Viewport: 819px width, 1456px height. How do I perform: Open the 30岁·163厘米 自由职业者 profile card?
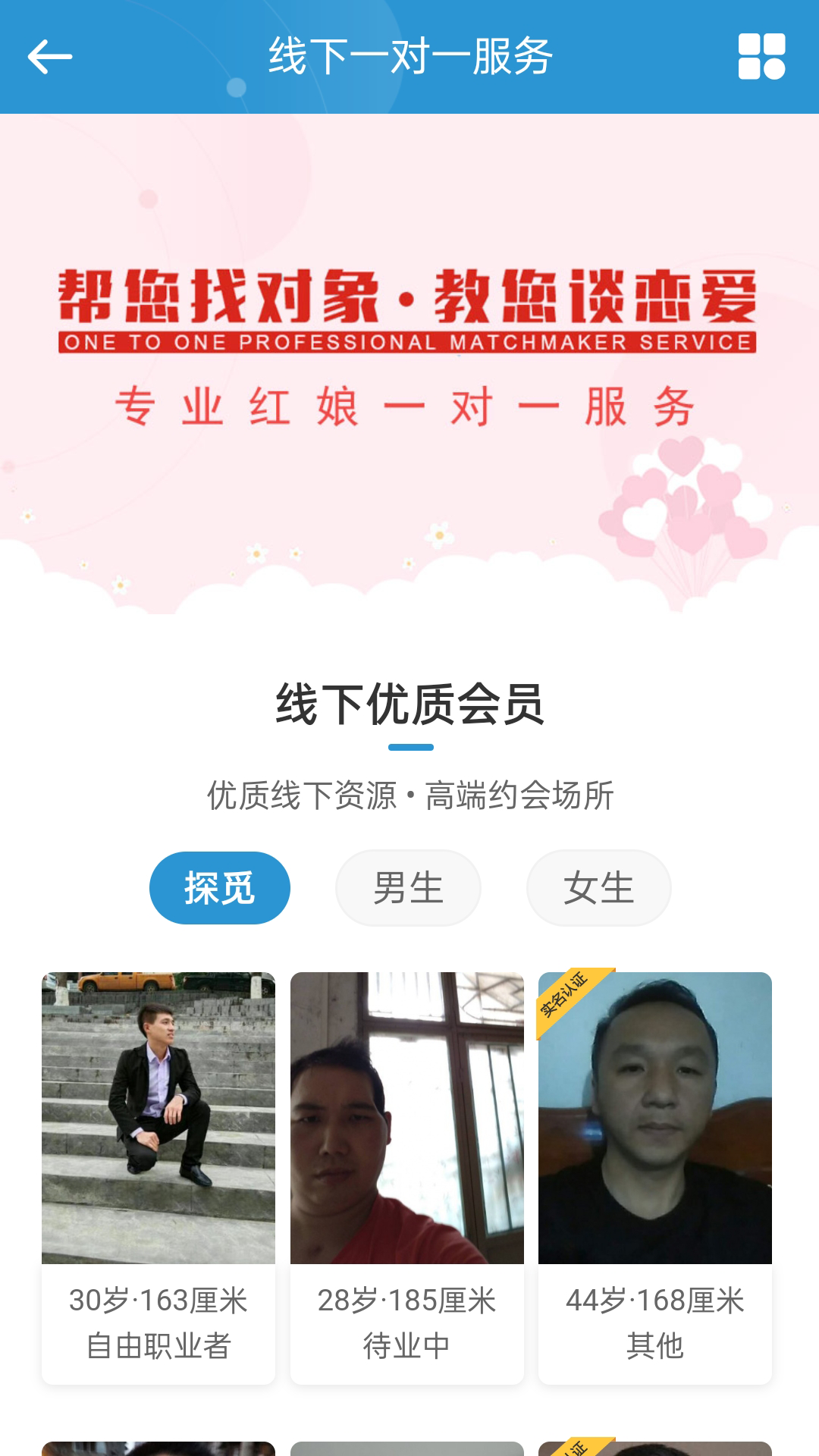coord(158,1177)
